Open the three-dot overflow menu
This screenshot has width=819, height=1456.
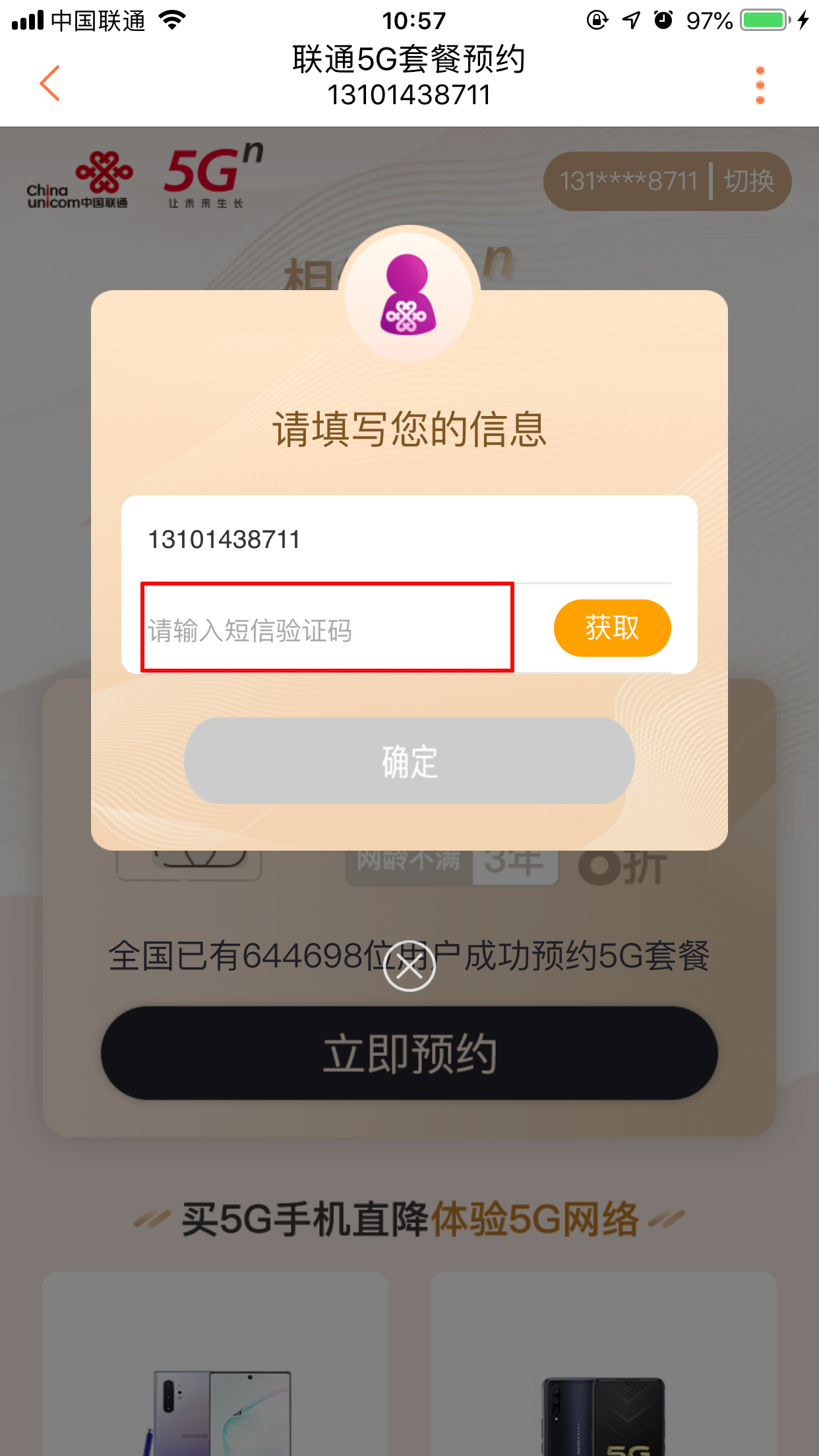pyautogui.click(x=762, y=84)
